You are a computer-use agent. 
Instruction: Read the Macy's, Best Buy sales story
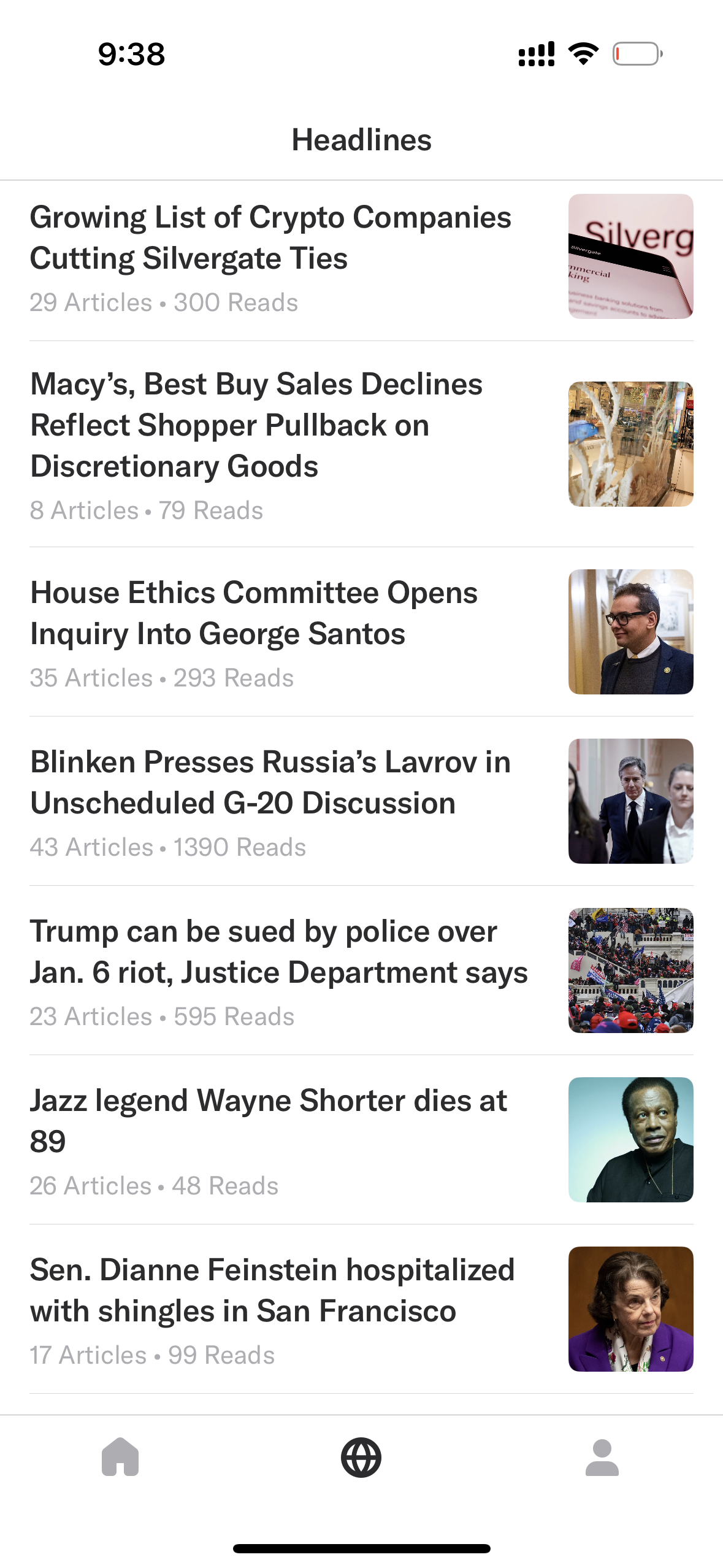256,425
